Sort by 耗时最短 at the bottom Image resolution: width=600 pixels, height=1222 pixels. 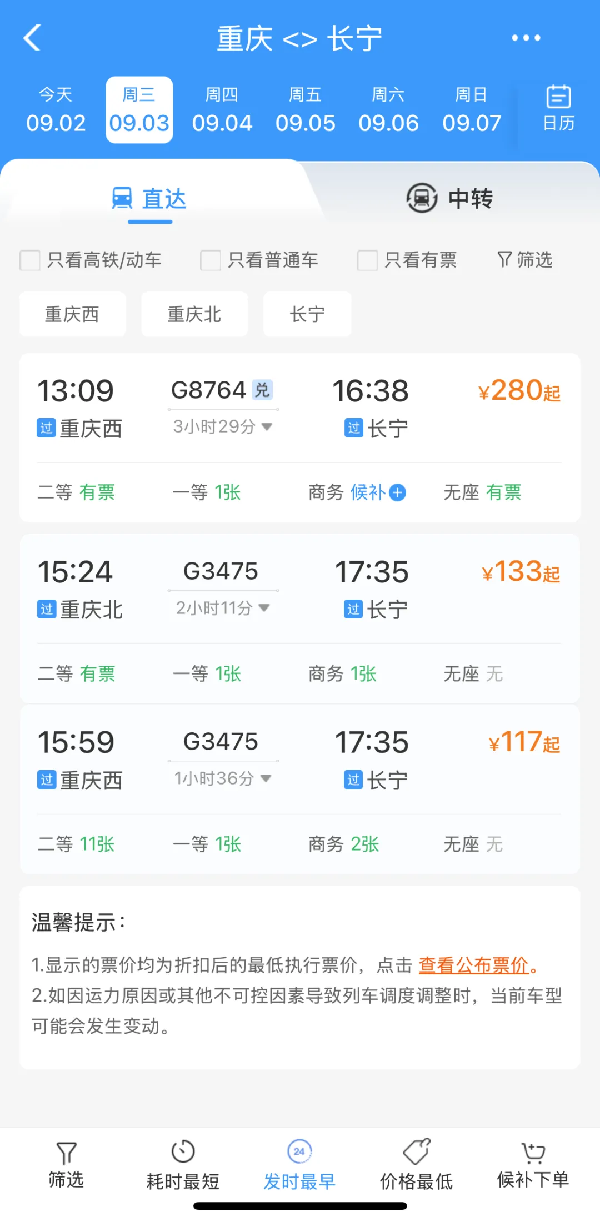tap(183, 1166)
